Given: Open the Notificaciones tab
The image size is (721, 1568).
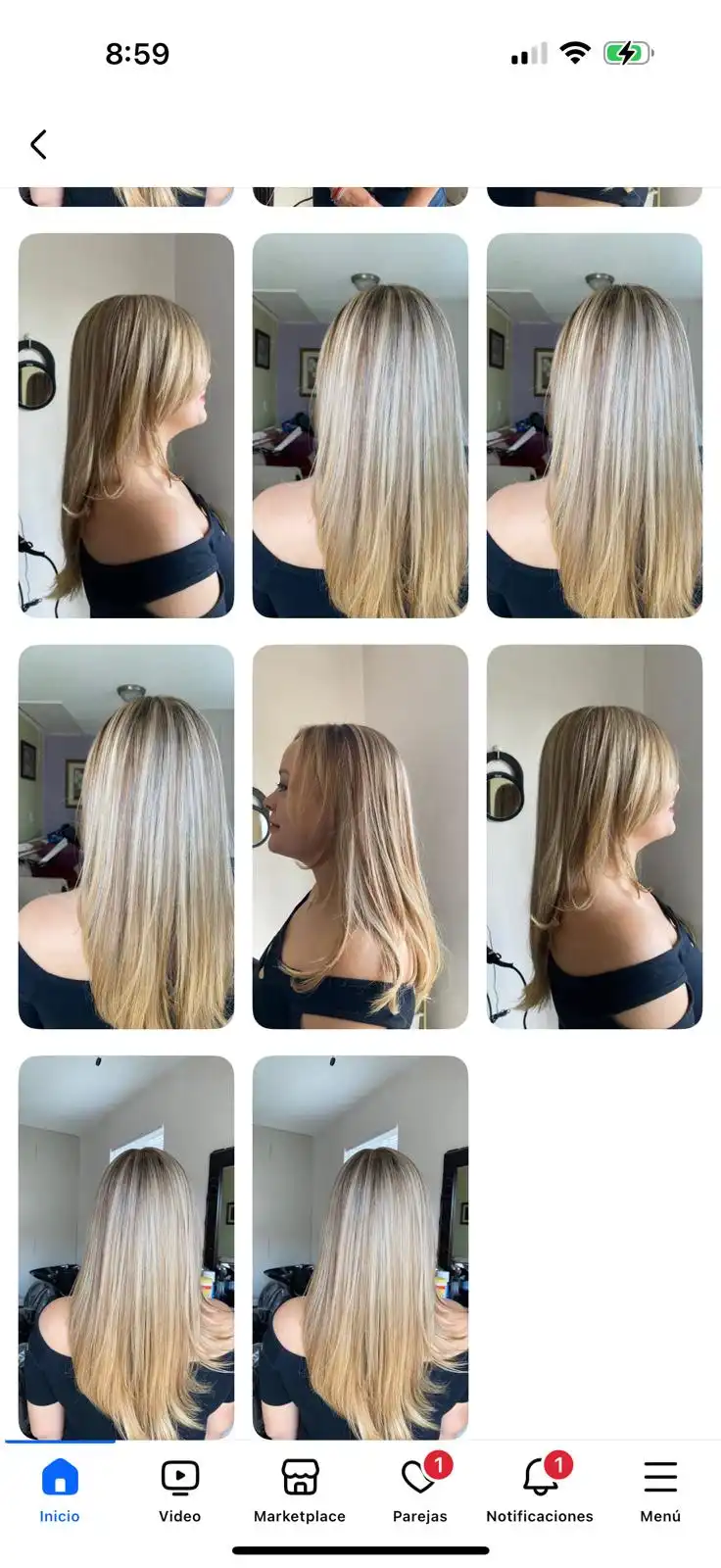Looking at the screenshot, I should (540, 1490).
